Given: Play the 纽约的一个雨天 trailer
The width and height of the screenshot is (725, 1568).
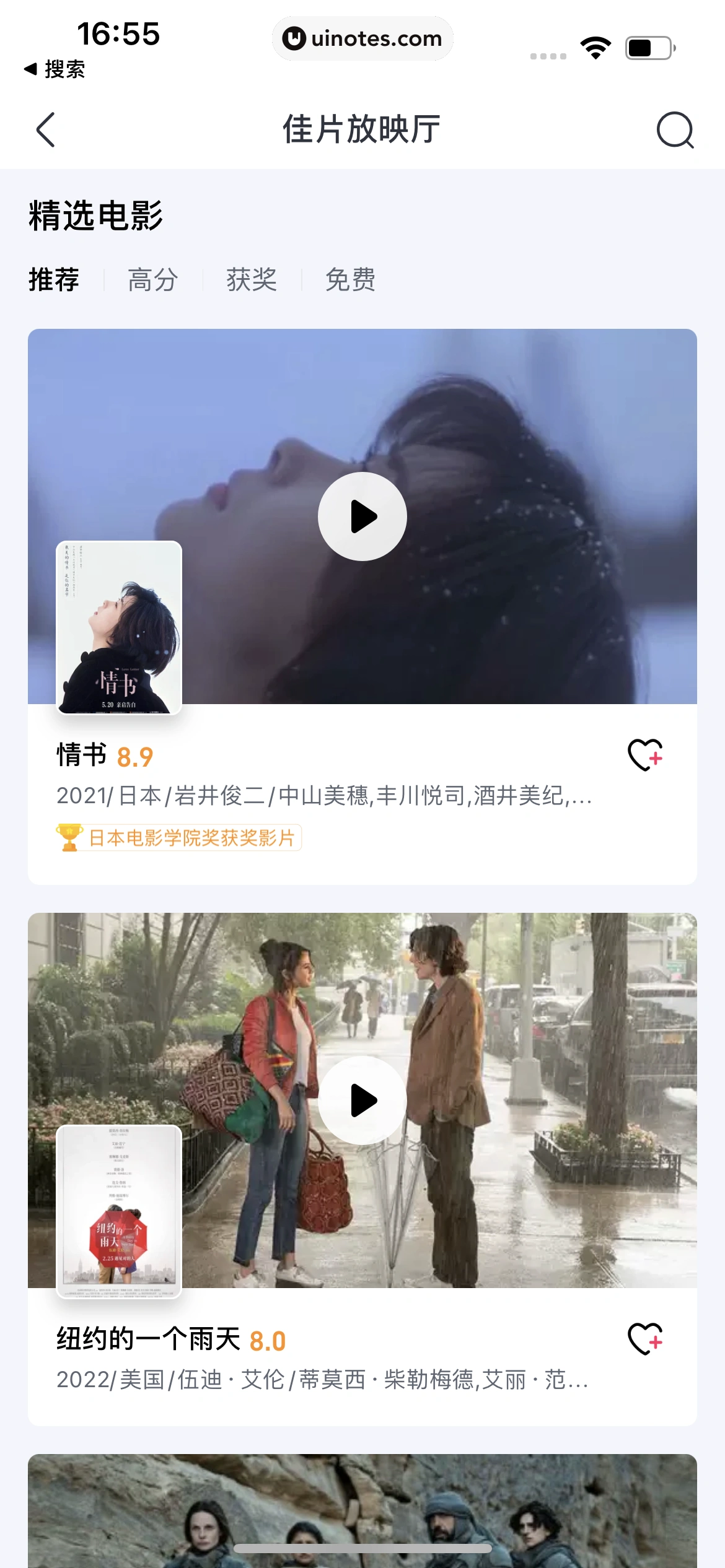Looking at the screenshot, I should [x=362, y=1100].
